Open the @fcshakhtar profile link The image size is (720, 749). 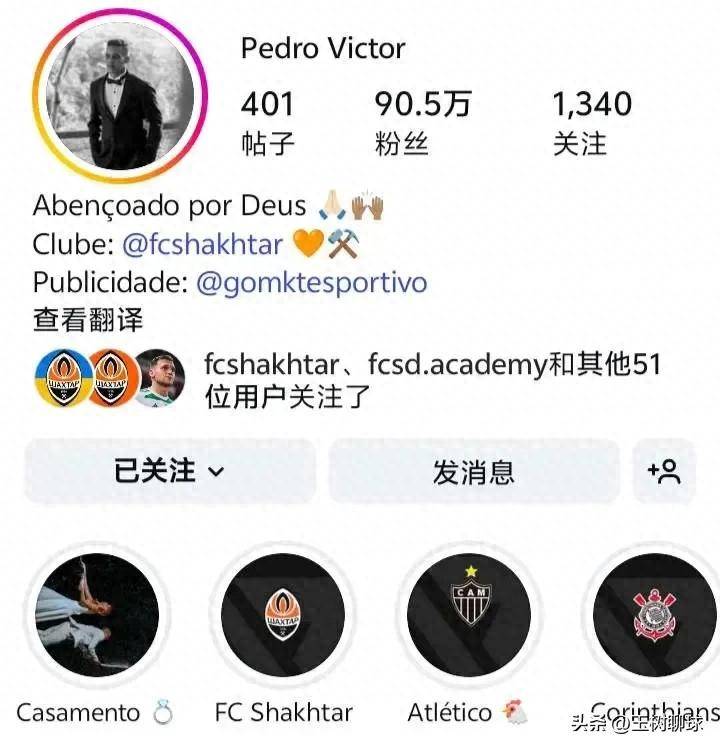(x=202, y=244)
